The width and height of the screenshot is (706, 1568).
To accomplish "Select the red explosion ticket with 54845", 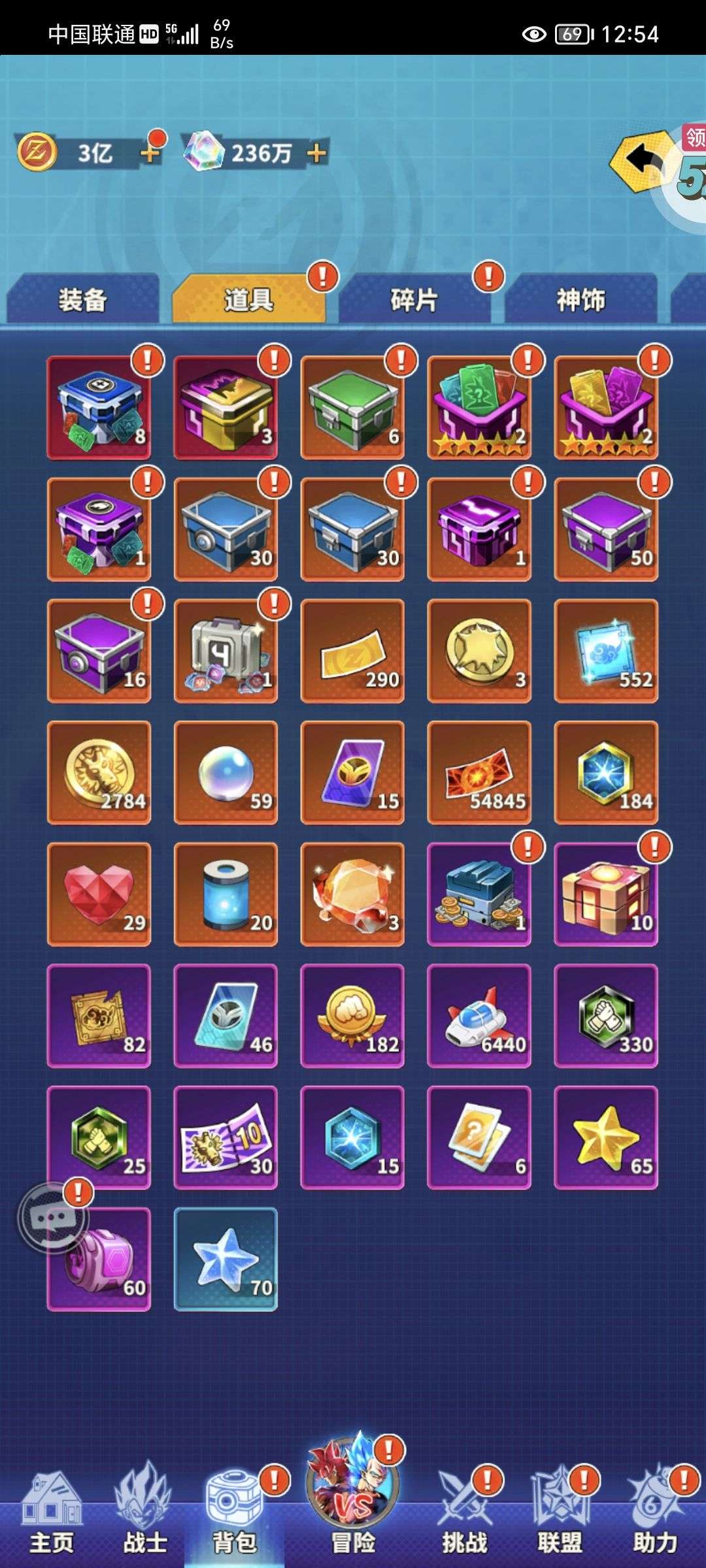I will [479, 772].
